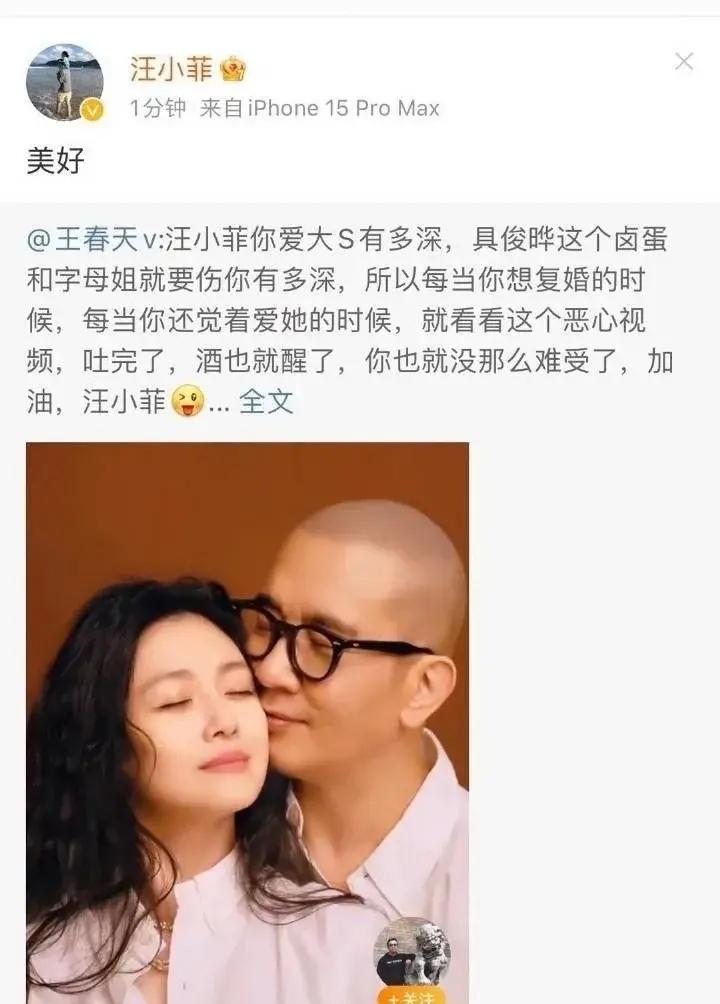Dismiss the post with the X icon
The image size is (720, 1004).
click(x=684, y=62)
